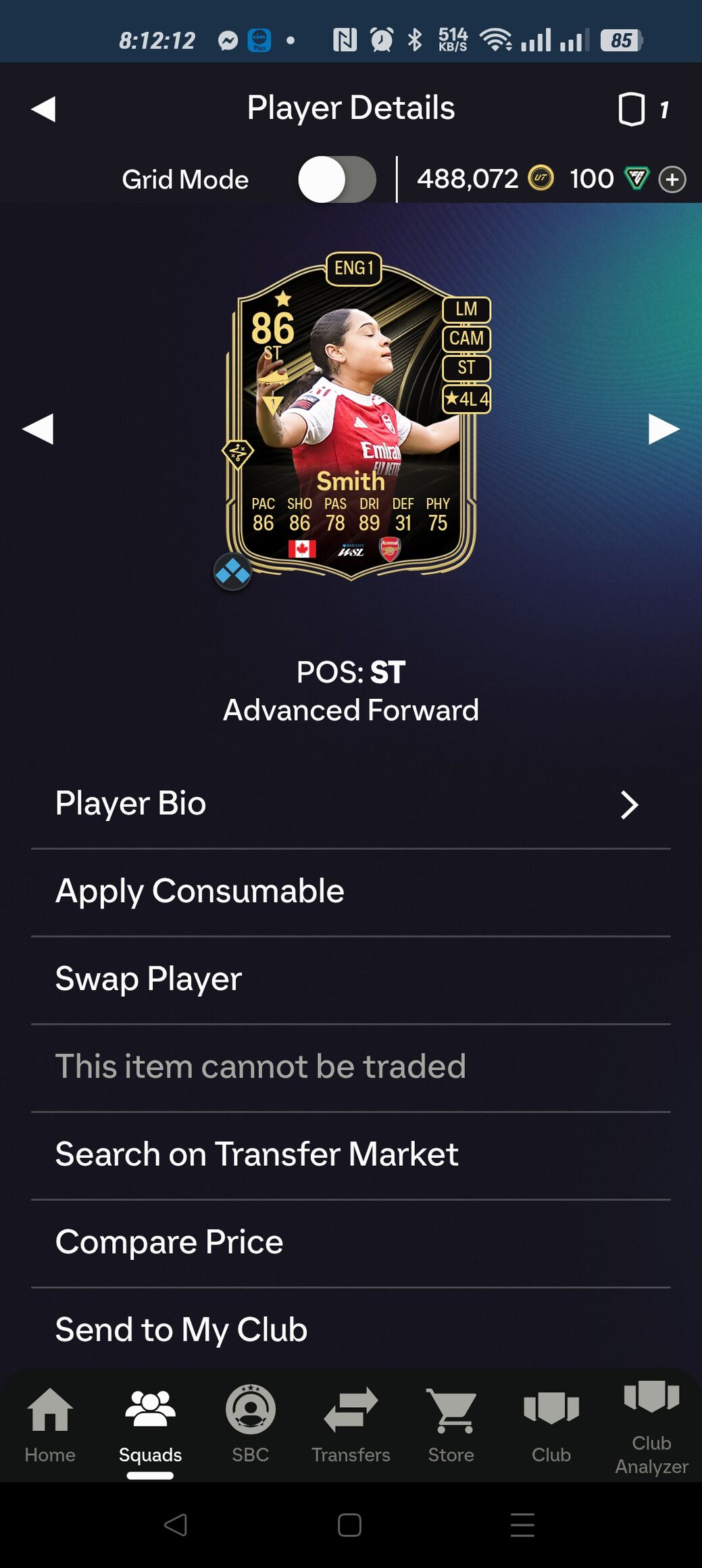Select Apply Consumable
This screenshot has width=702, height=1568.
pyautogui.click(x=350, y=891)
